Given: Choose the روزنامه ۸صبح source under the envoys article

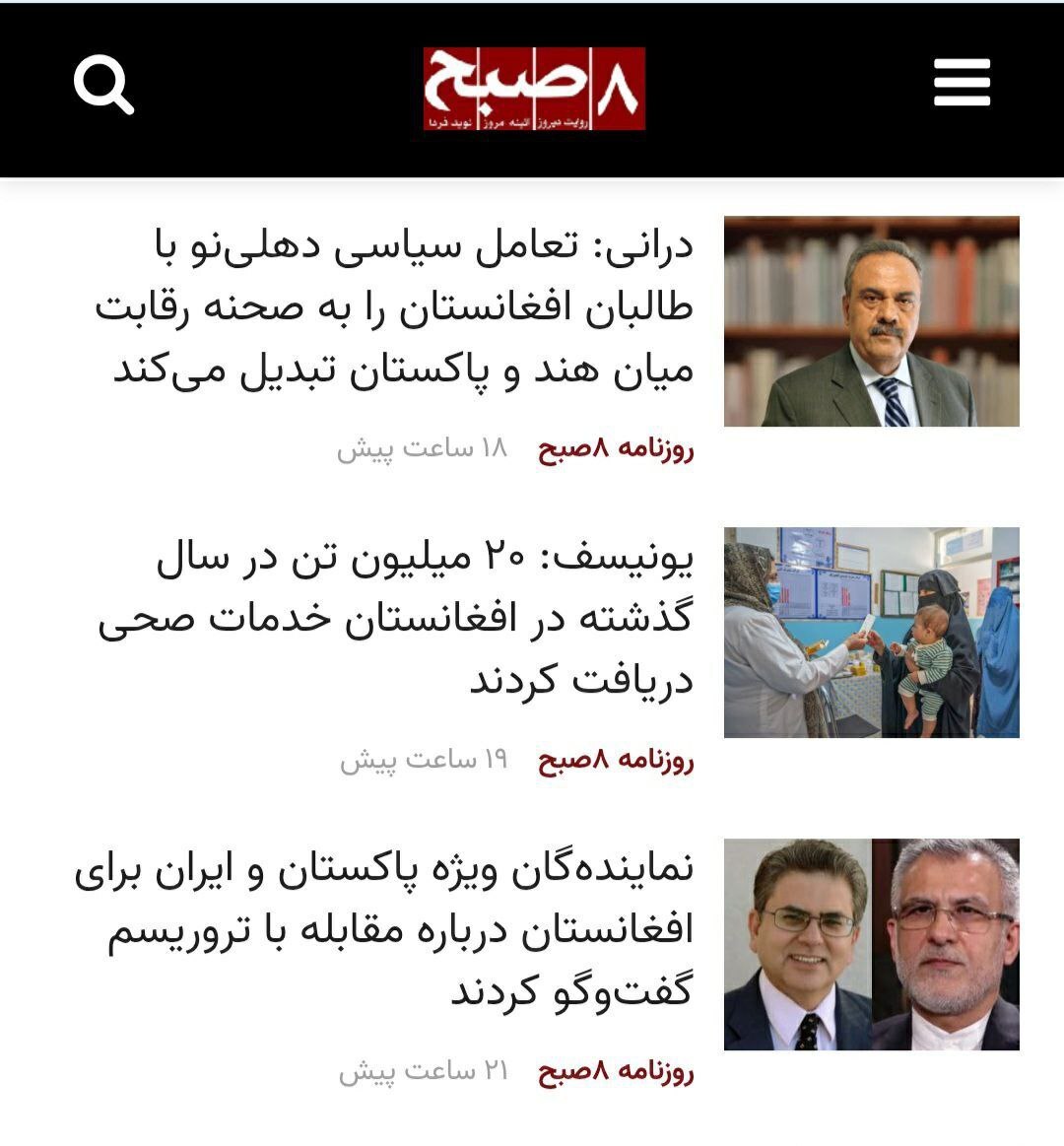Looking at the screenshot, I should point(616,1071).
